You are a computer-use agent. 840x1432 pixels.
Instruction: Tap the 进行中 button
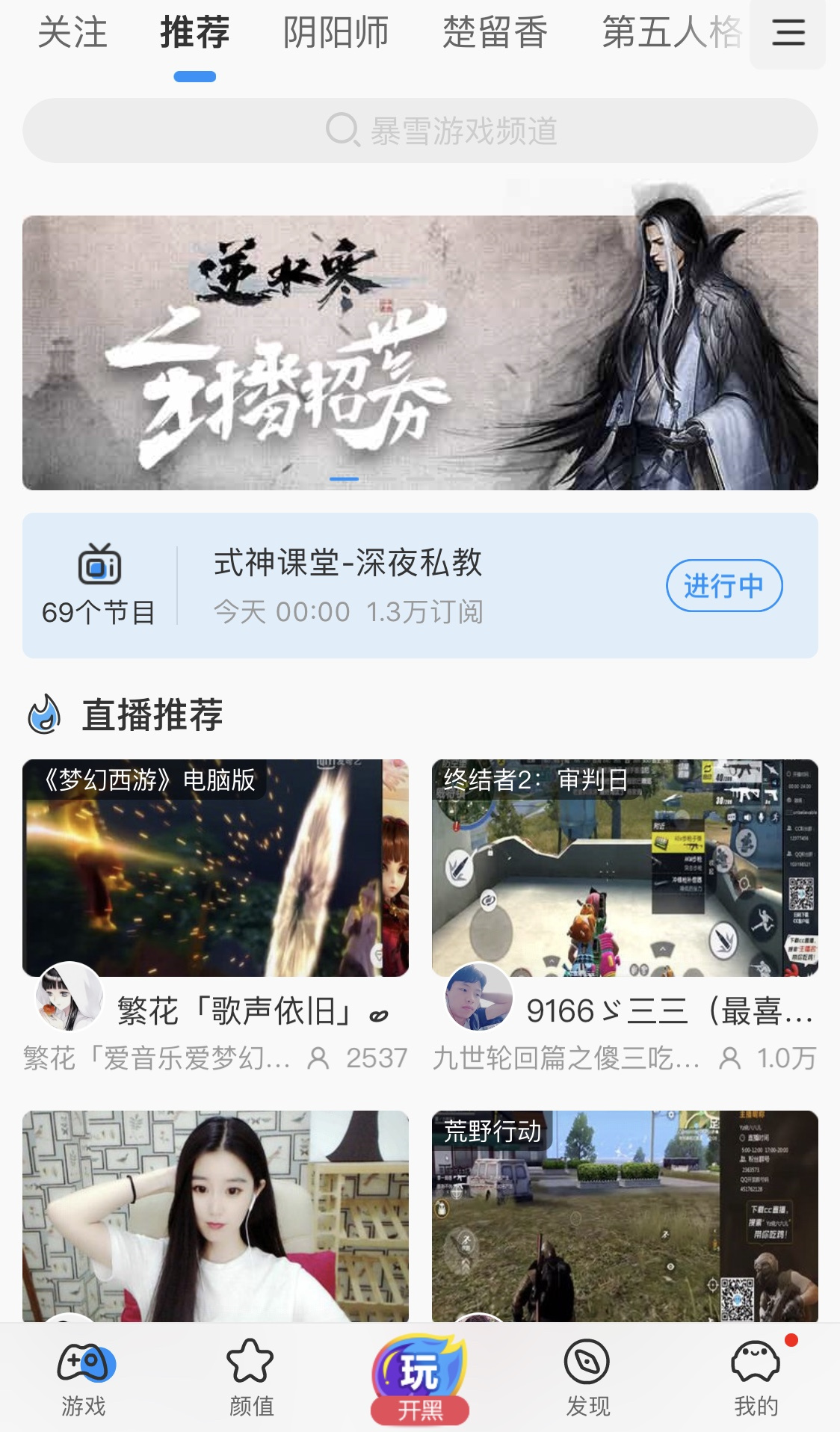tap(724, 585)
